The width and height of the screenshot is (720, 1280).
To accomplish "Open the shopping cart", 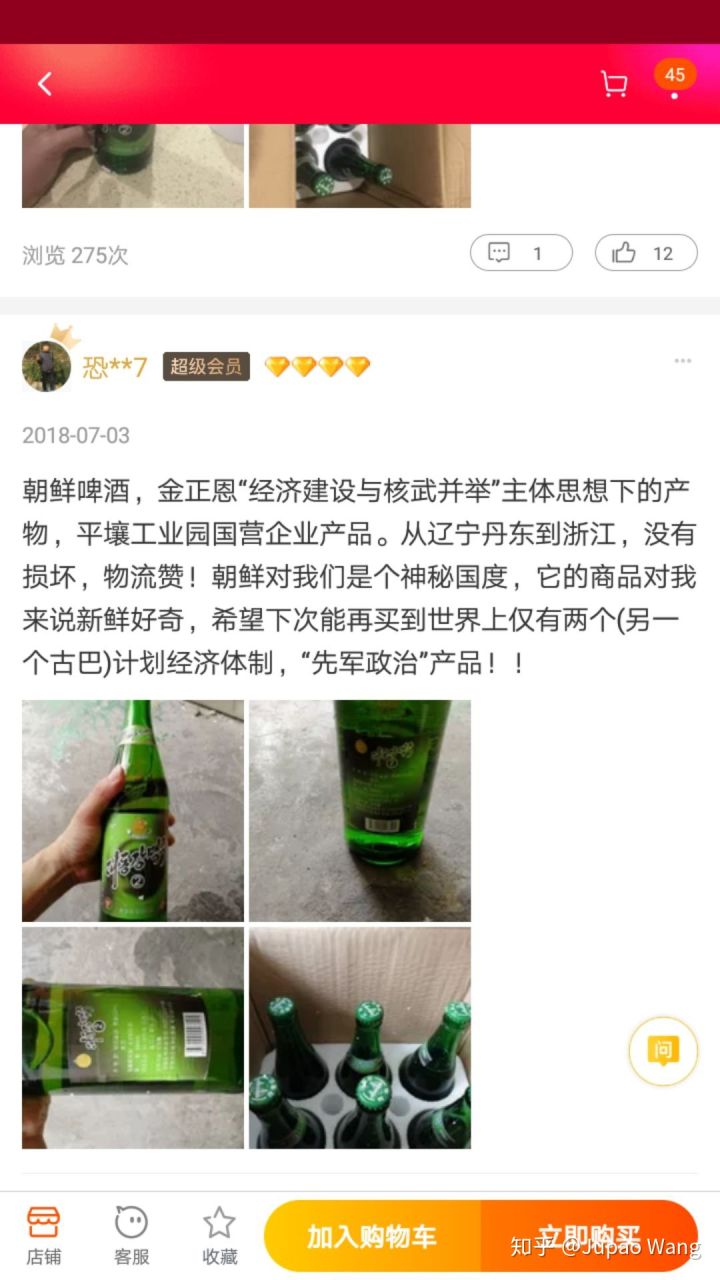I will [613, 84].
